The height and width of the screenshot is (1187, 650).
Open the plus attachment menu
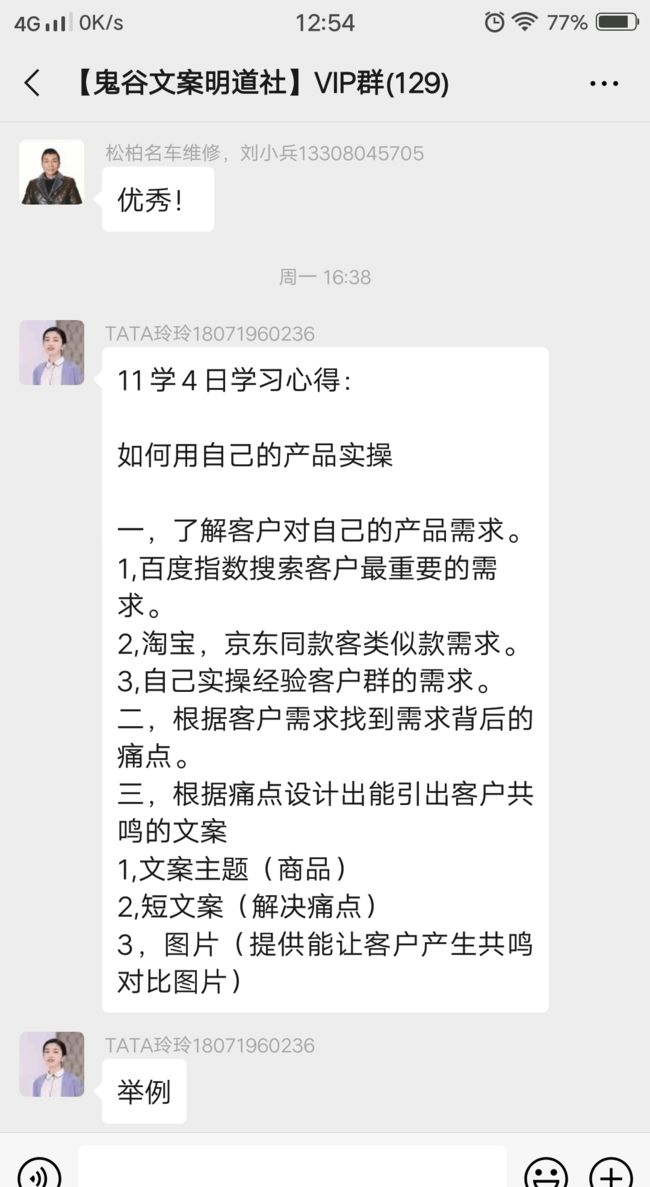(x=611, y=1173)
